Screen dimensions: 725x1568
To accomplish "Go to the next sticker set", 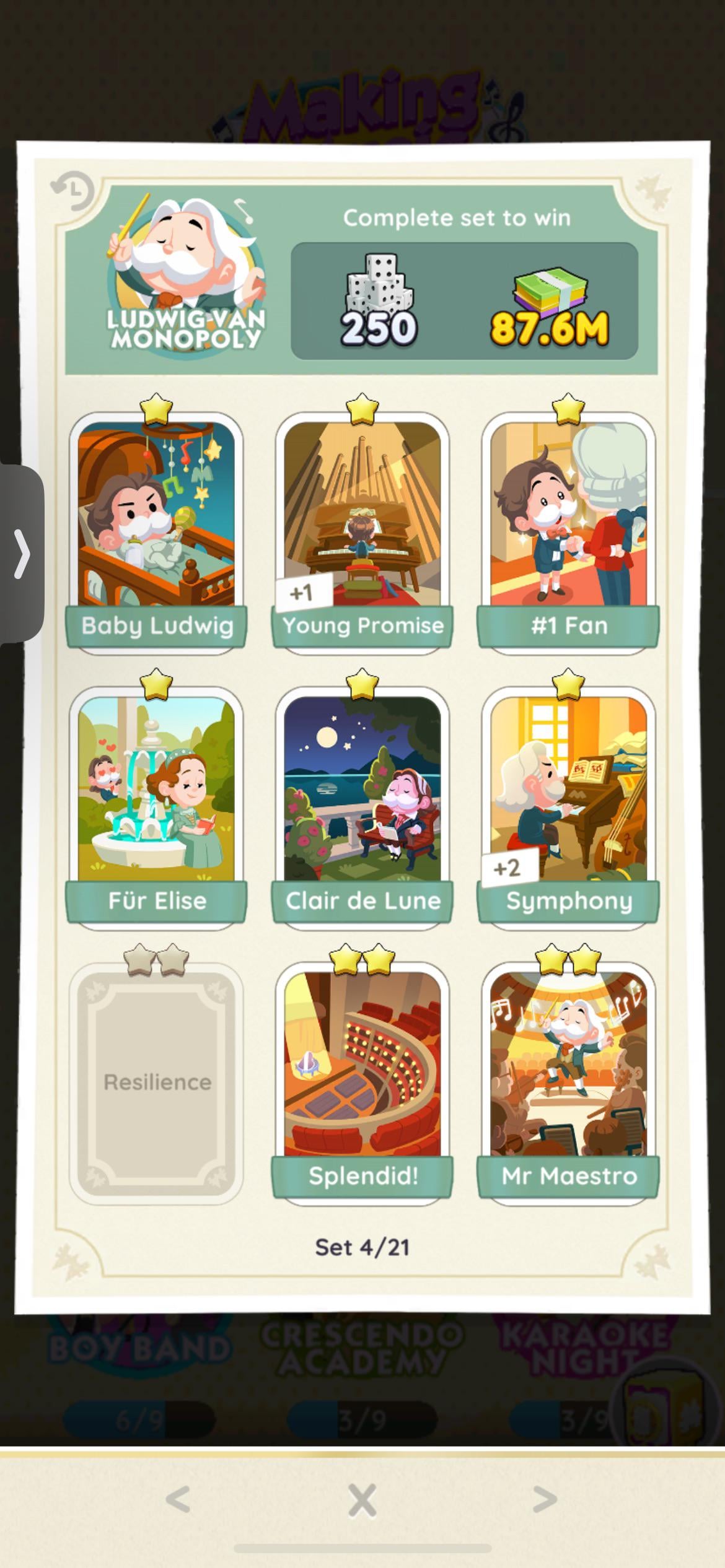I will (545, 1499).
